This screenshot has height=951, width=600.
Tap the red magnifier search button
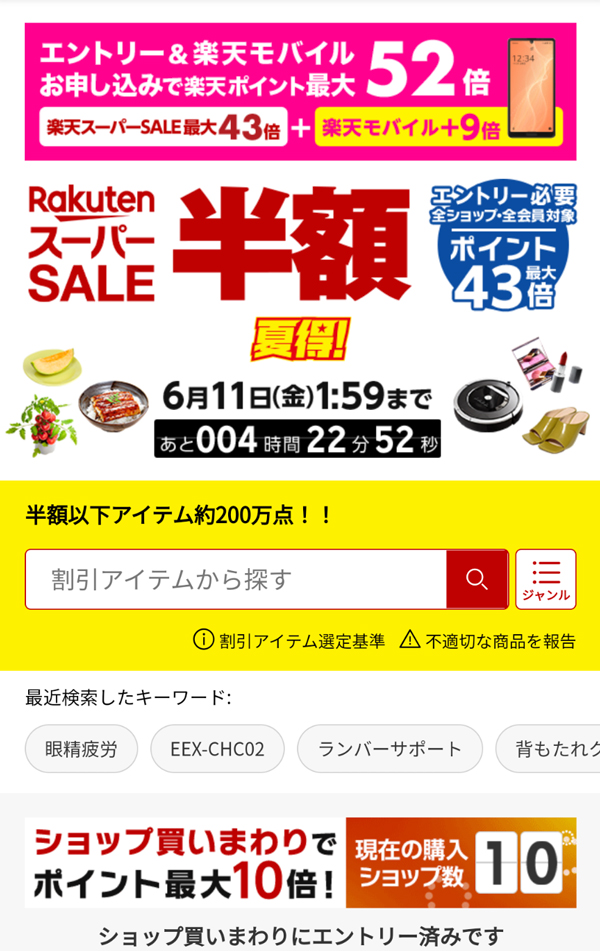point(477,579)
